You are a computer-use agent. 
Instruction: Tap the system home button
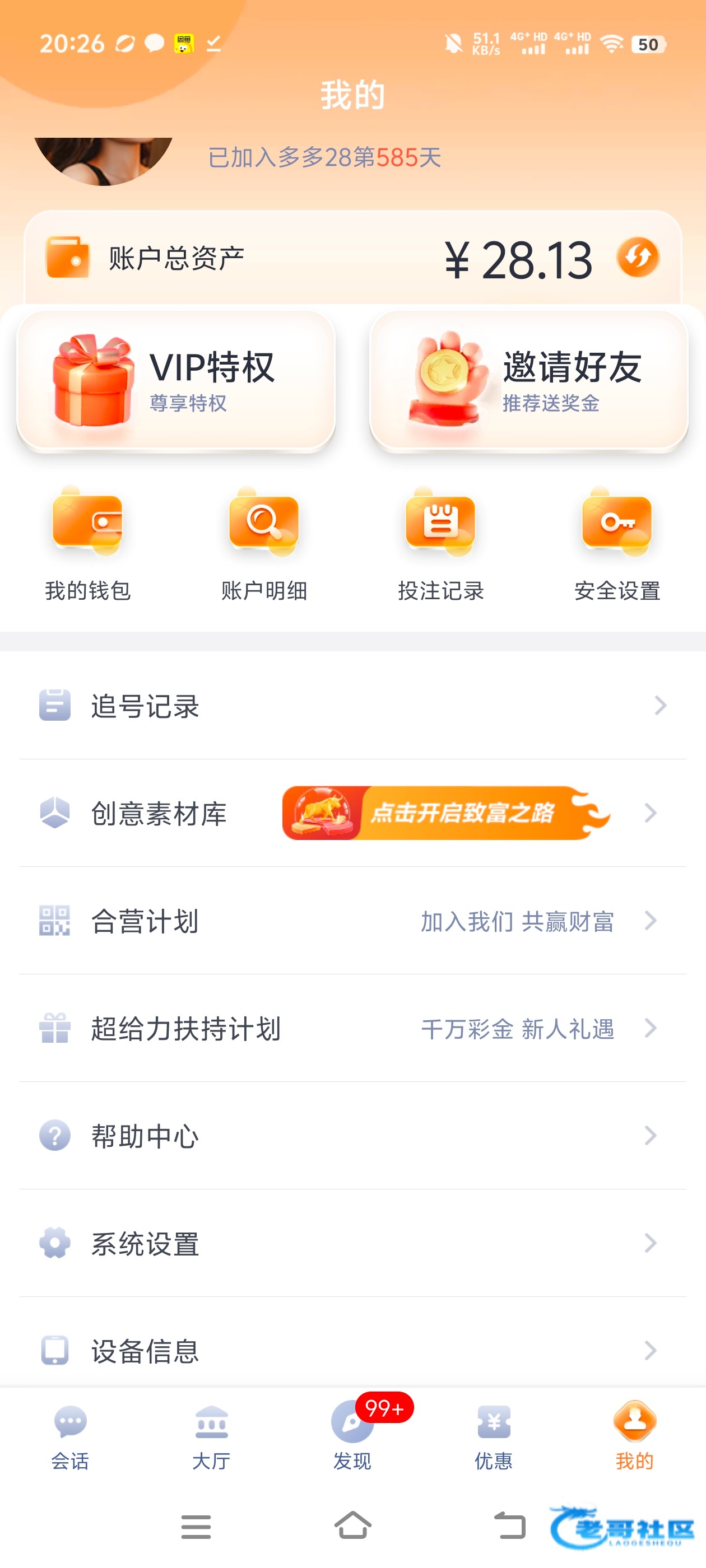[x=352, y=1525]
